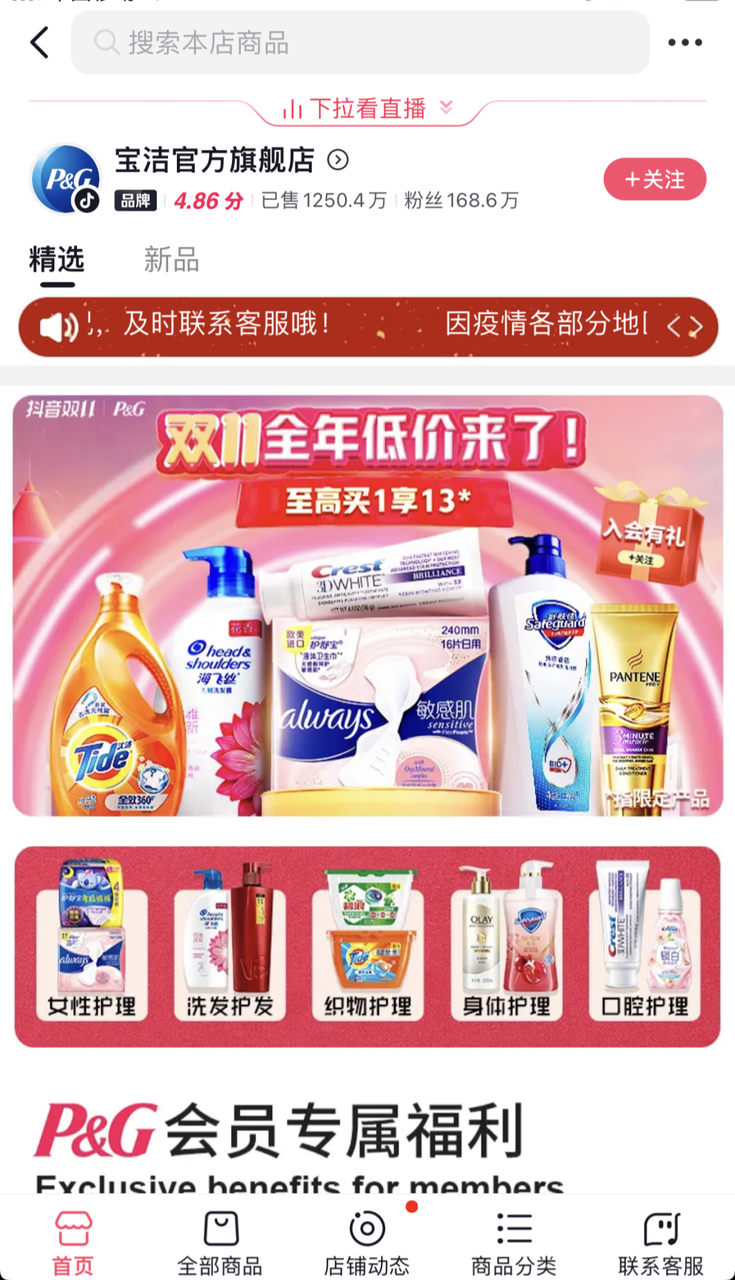This screenshot has width=735, height=1280.
Task: Open the 女性护理 category
Action: (x=92, y=945)
